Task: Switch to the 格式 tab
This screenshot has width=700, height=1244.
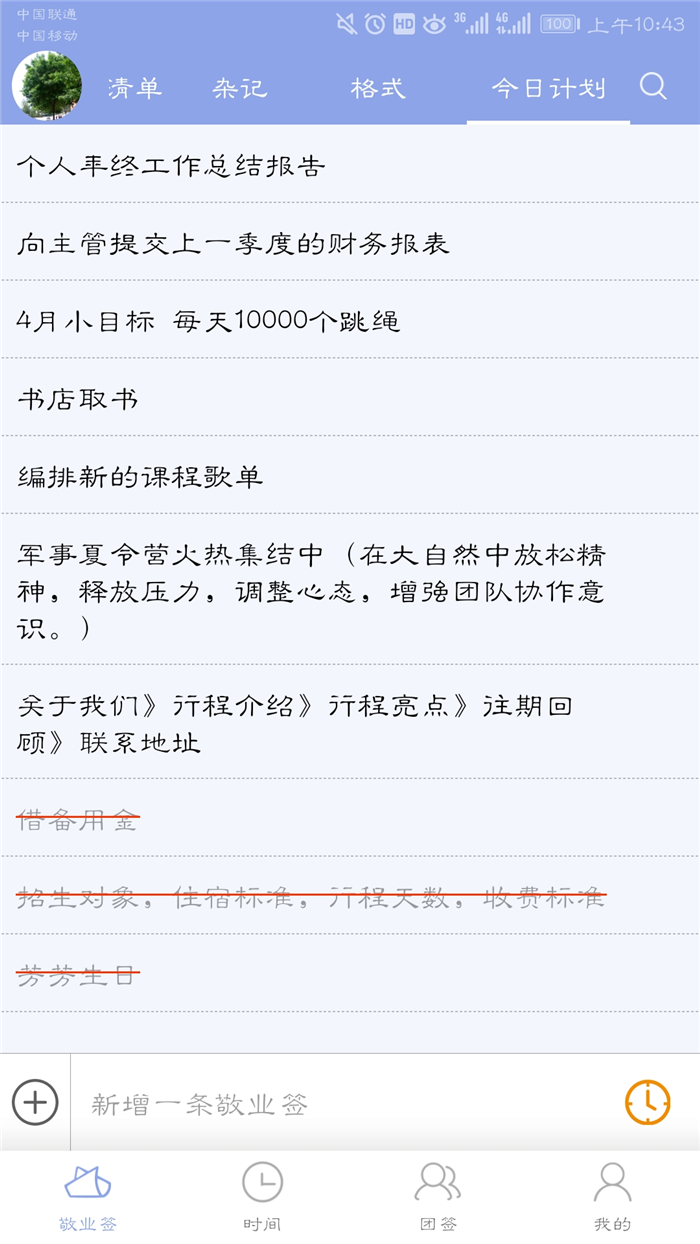Action: point(378,88)
